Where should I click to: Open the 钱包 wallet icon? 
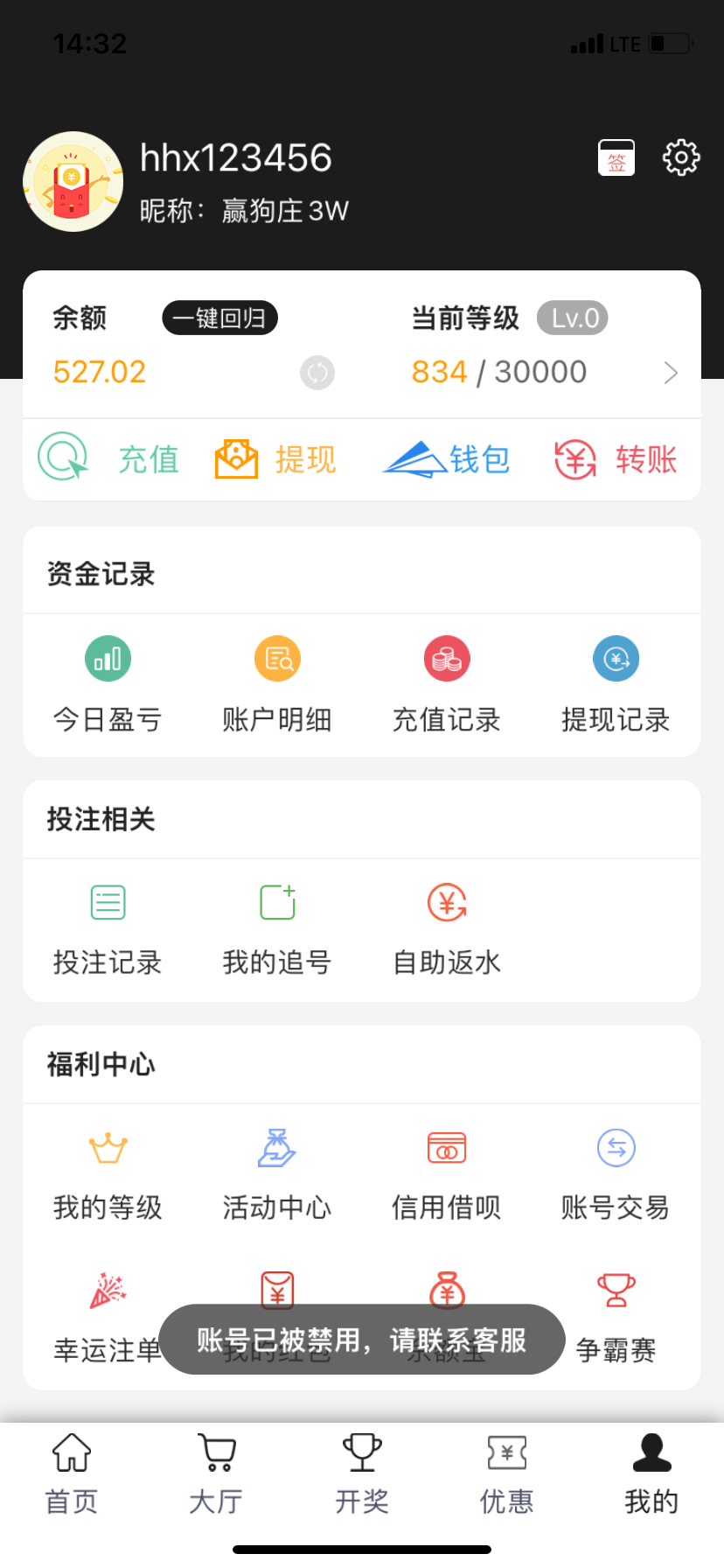pos(447,458)
